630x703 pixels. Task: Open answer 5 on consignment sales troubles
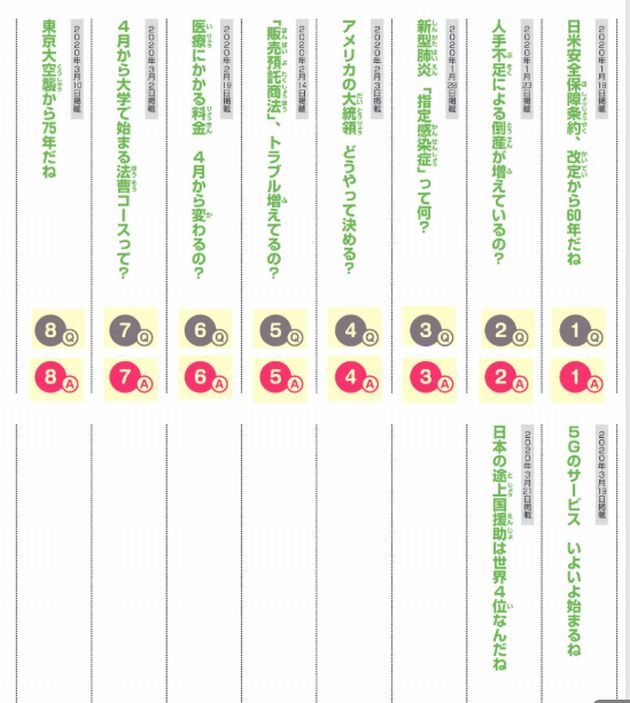coord(279,378)
